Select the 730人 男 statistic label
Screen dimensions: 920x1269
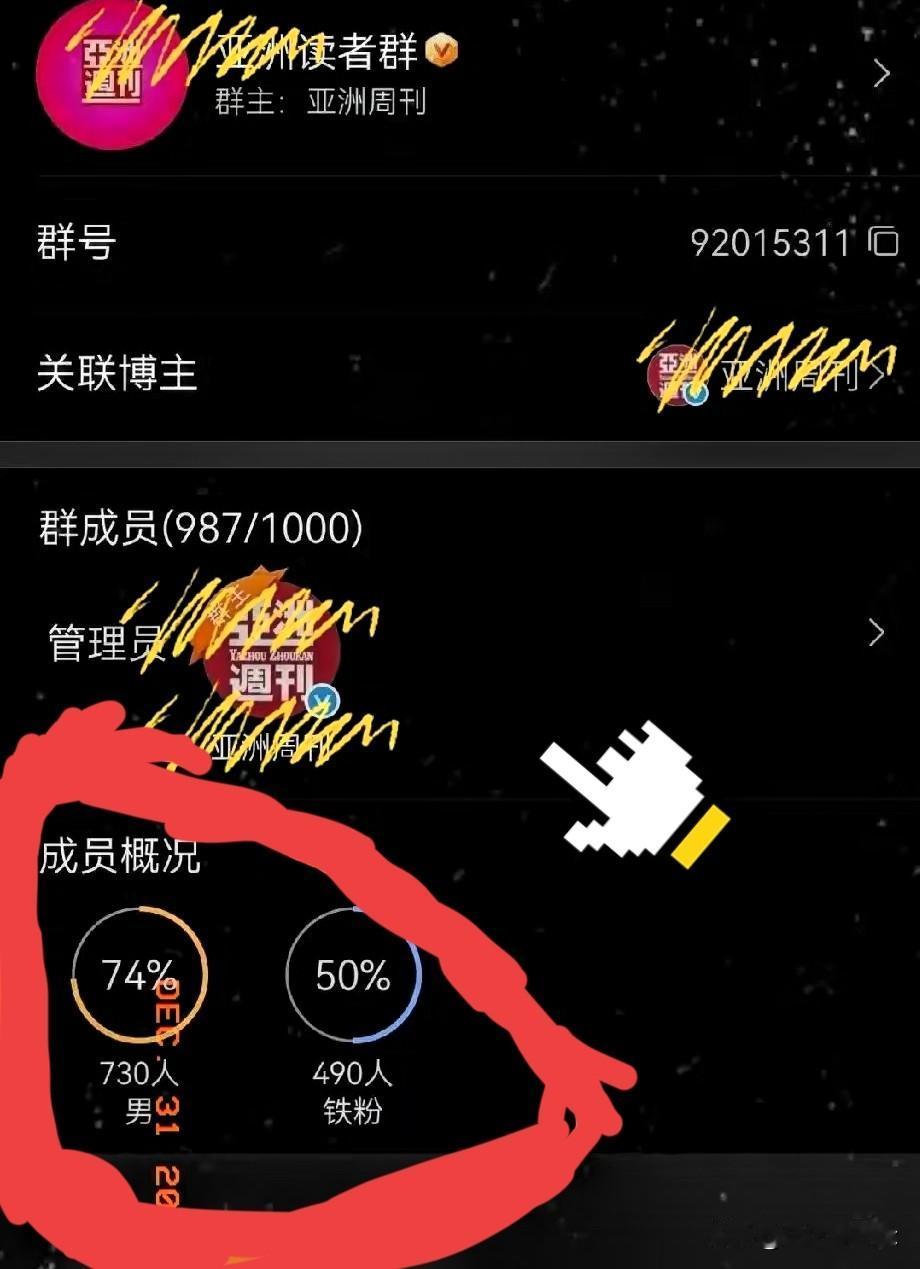pyautogui.click(x=140, y=1090)
